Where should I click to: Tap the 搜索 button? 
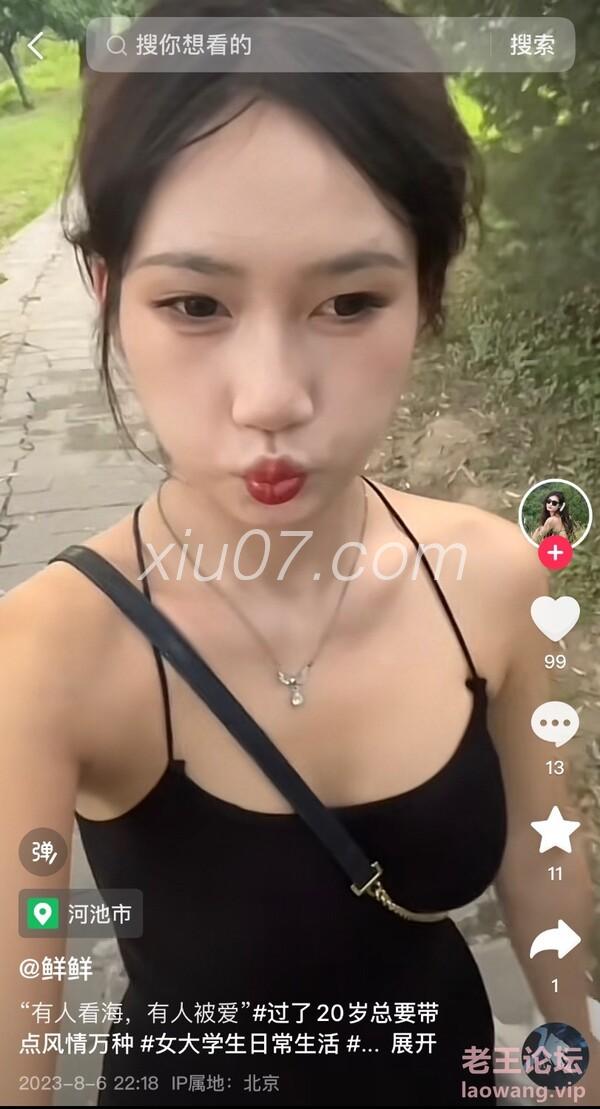[x=532, y=45]
